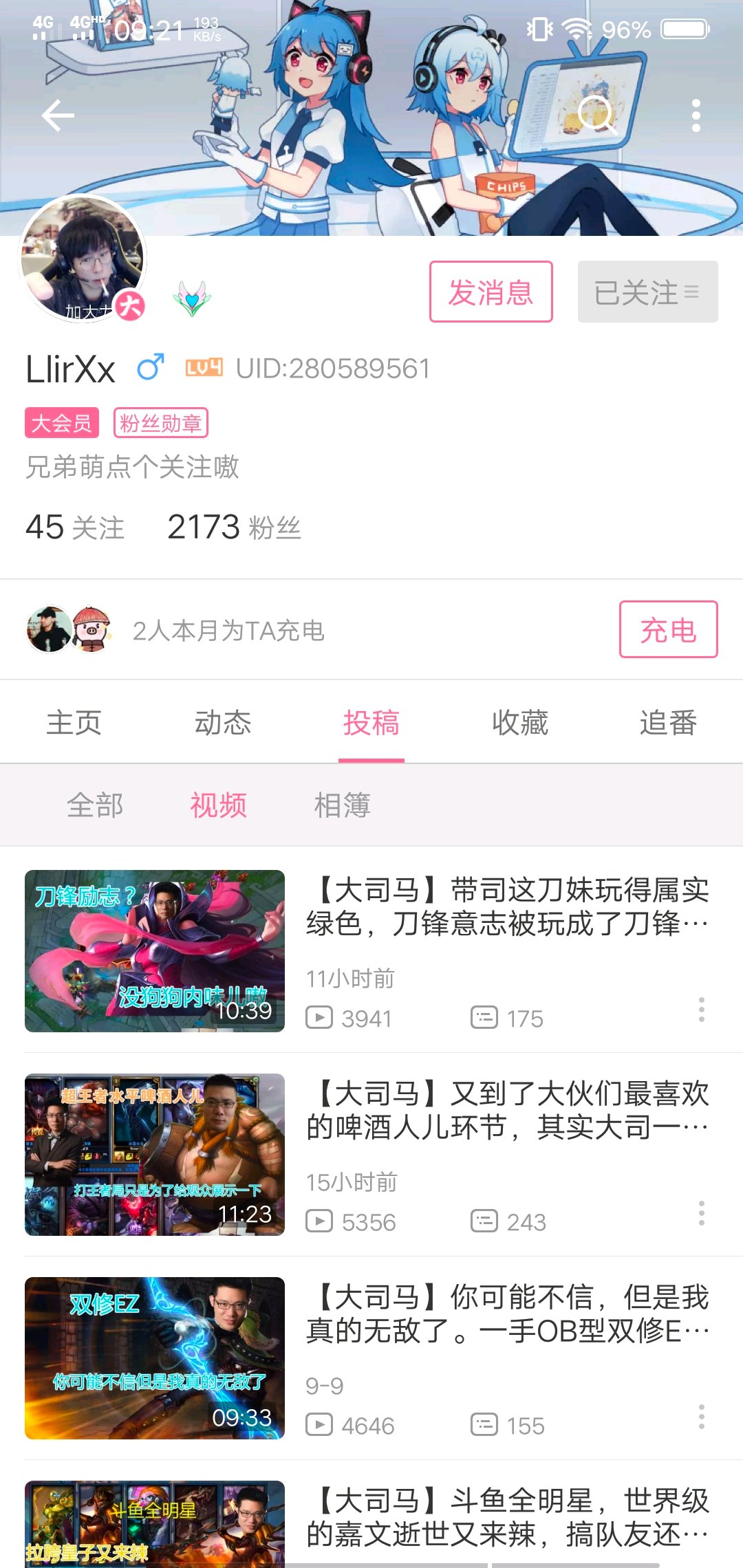Screen dimensions: 743x1568
Task: Open the 追番 tab
Action: pyautogui.click(x=668, y=723)
